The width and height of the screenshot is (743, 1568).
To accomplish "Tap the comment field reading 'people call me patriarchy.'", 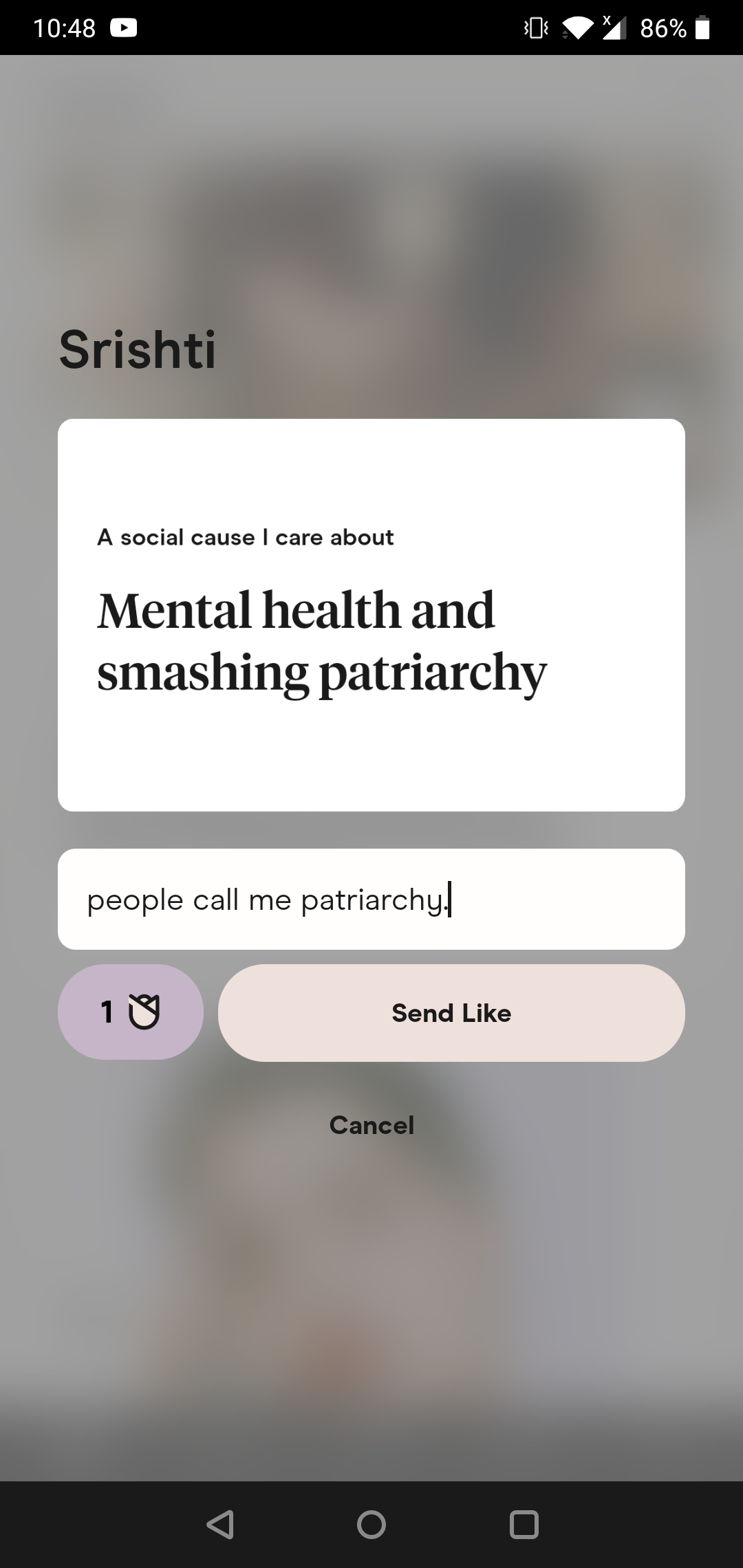I will click(x=371, y=900).
